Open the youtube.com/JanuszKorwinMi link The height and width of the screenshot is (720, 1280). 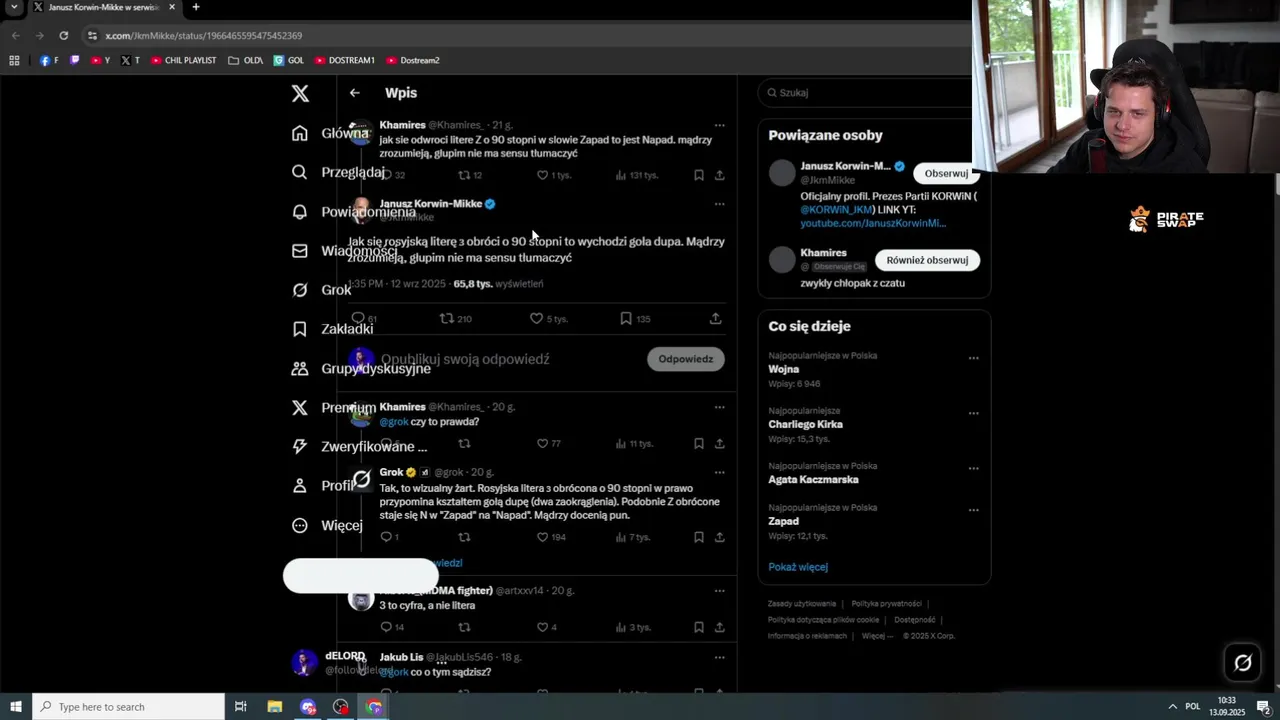point(872,223)
